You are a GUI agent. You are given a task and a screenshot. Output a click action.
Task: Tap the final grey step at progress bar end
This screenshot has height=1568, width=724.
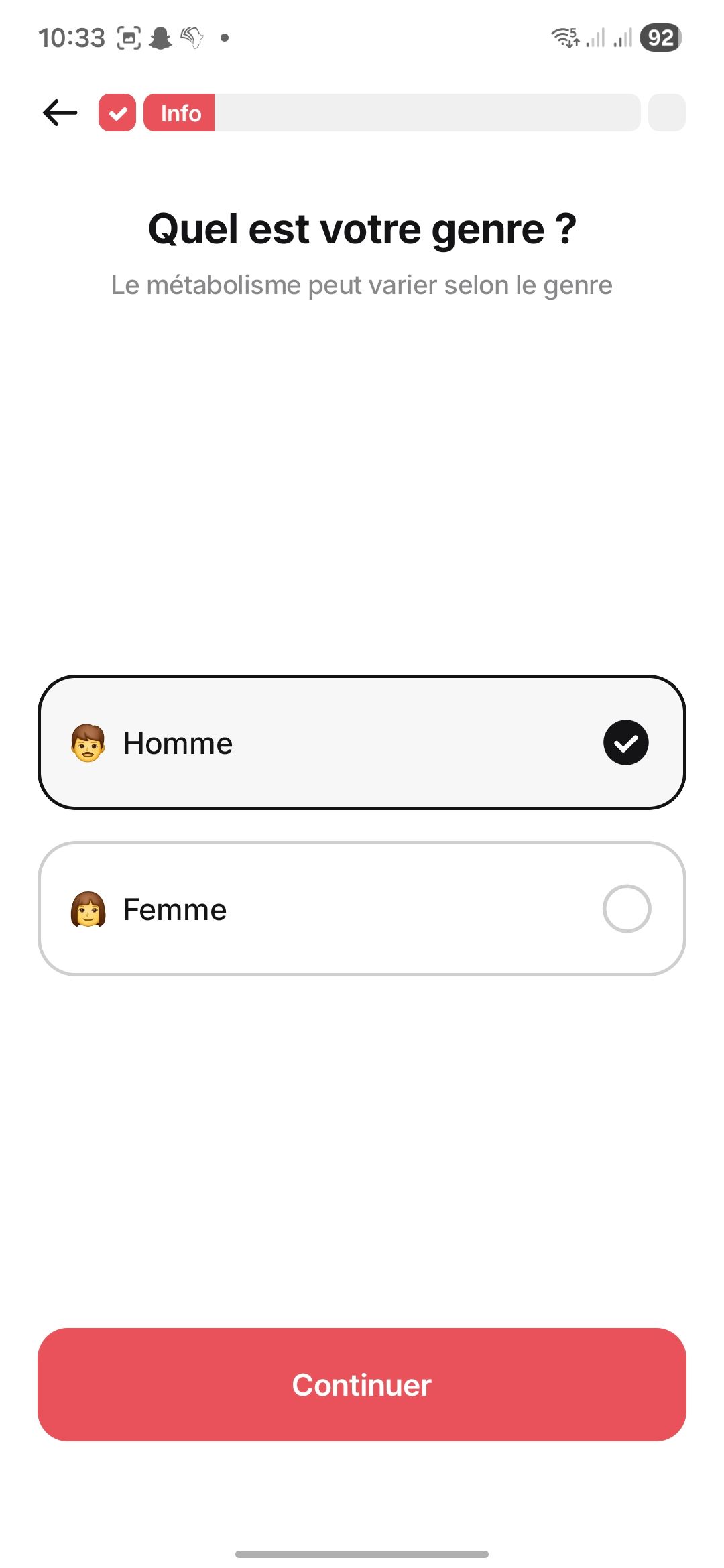(667, 113)
